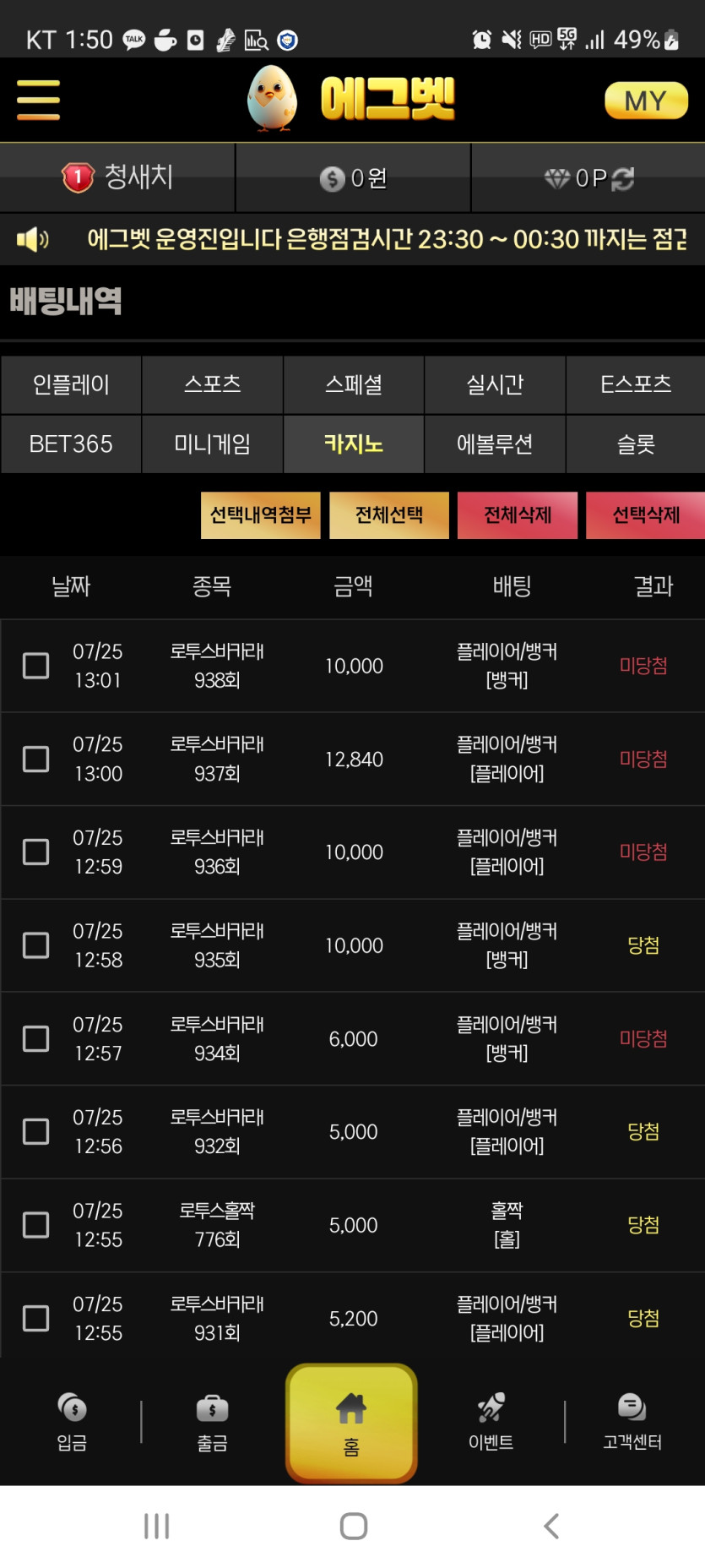The height and width of the screenshot is (1568, 705).
Task: Delete all entries with 전체삭제
Action: click(x=518, y=515)
